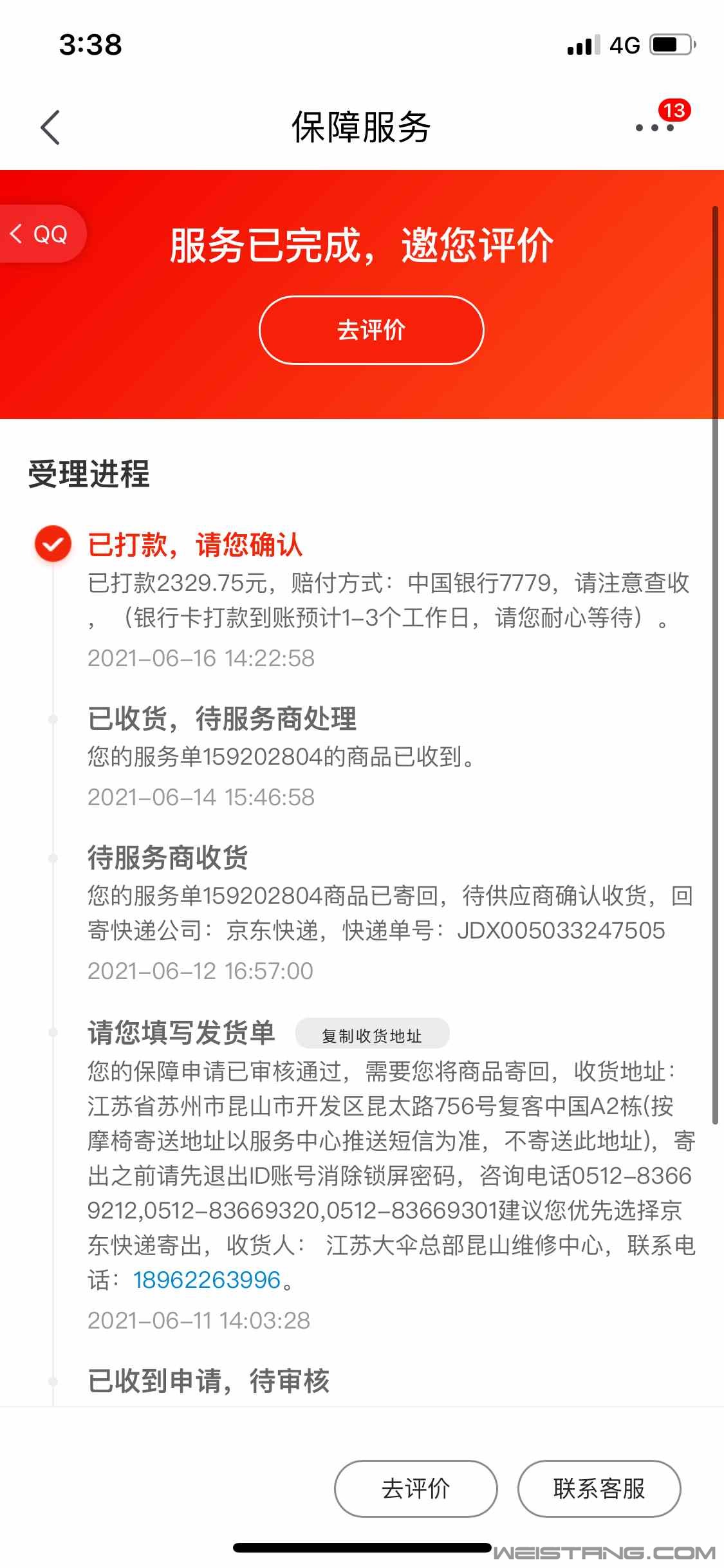724x1568 pixels.
Task: Copy address with 复制收货地址 chip
Action: tap(372, 1036)
